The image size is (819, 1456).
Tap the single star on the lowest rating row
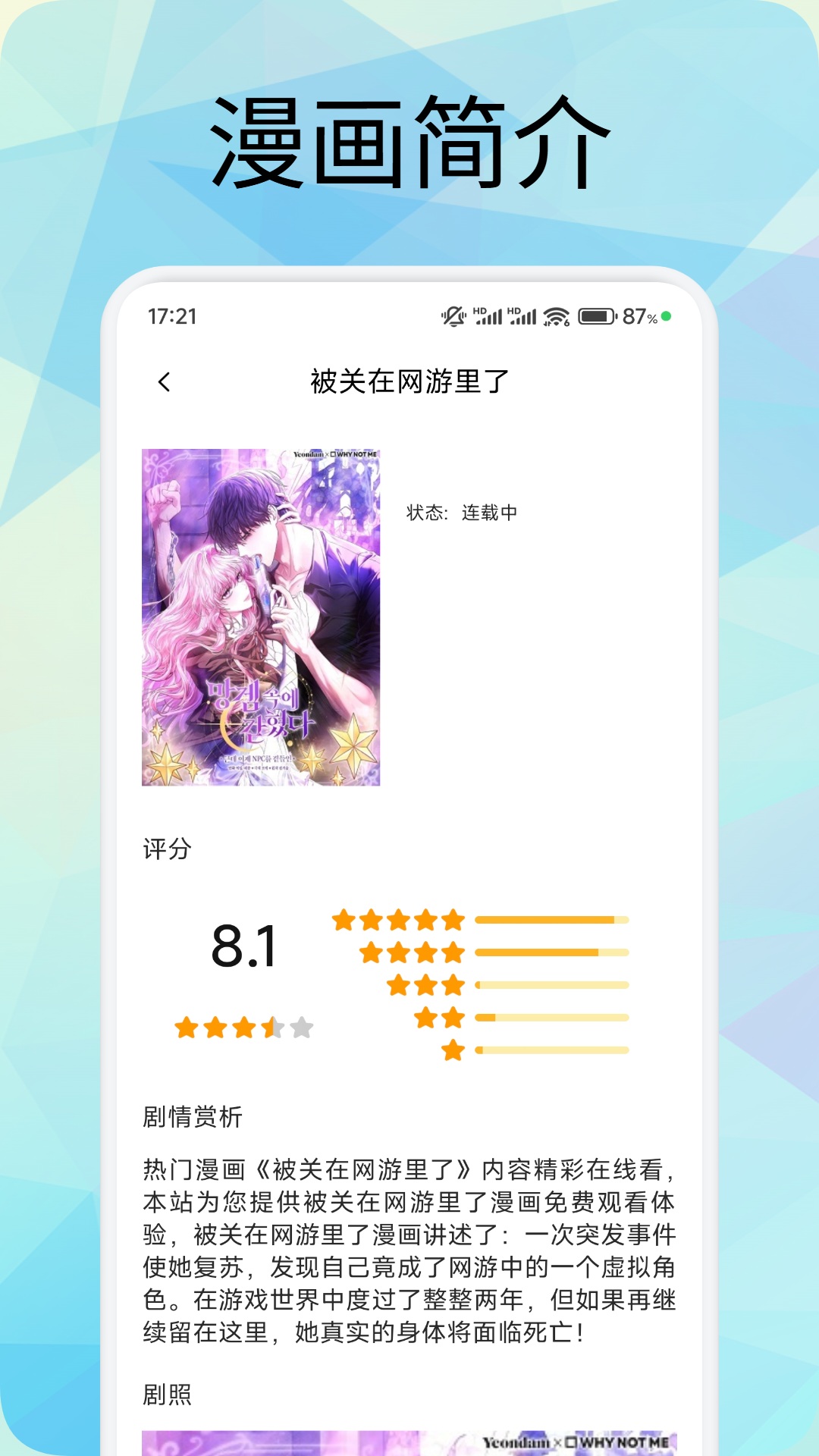[x=453, y=1050]
